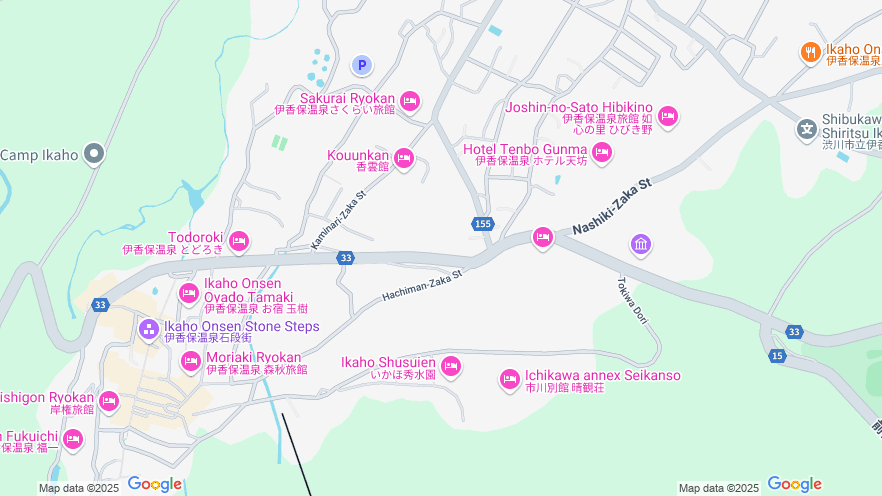Open Sakurai Ryokan hotel marker
Image resolution: width=882 pixels, height=496 pixels.
click(409, 101)
